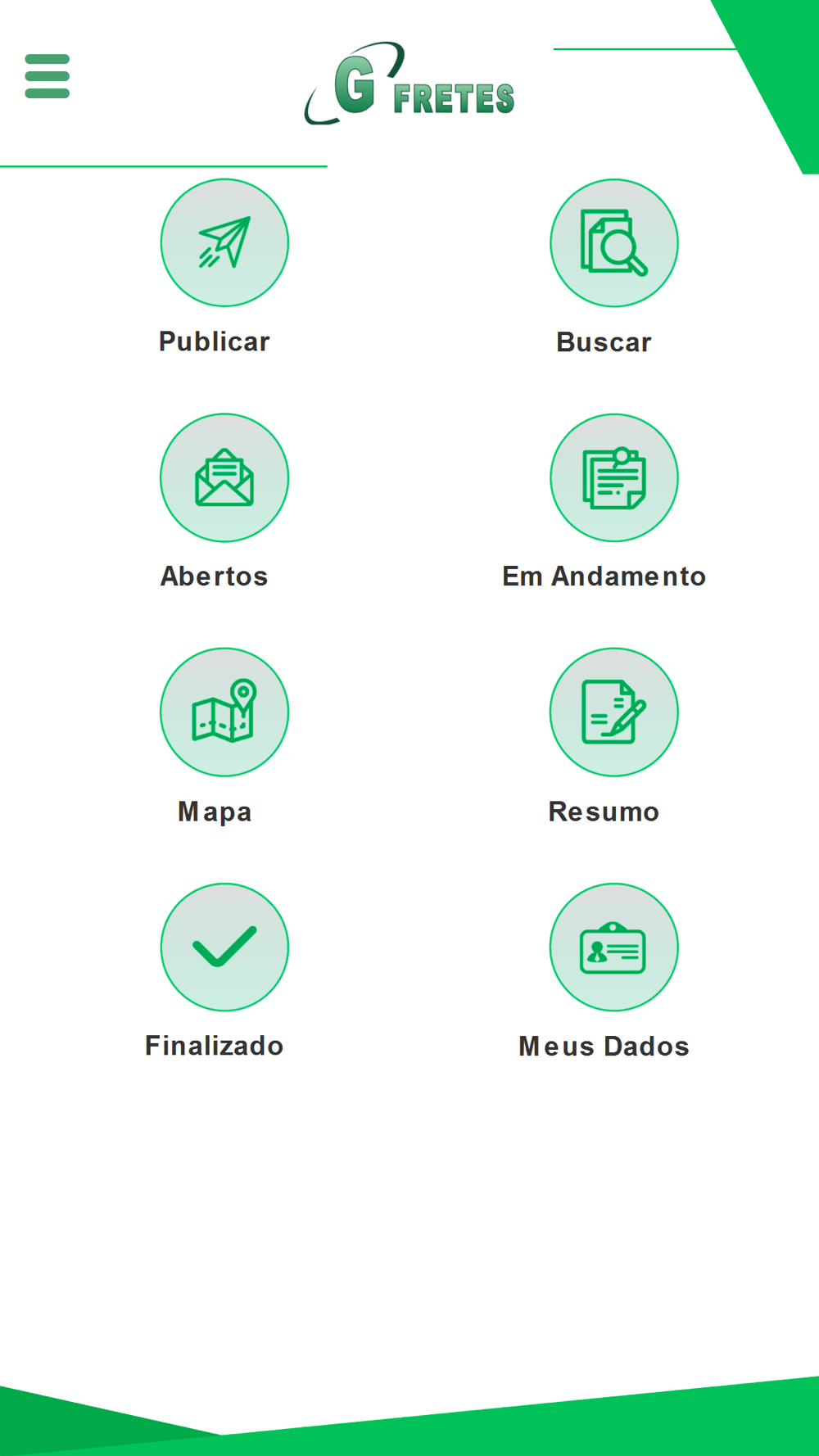Open the Publicar option
Image resolution: width=819 pixels, height=1456 pixels.
click(224, 243)
